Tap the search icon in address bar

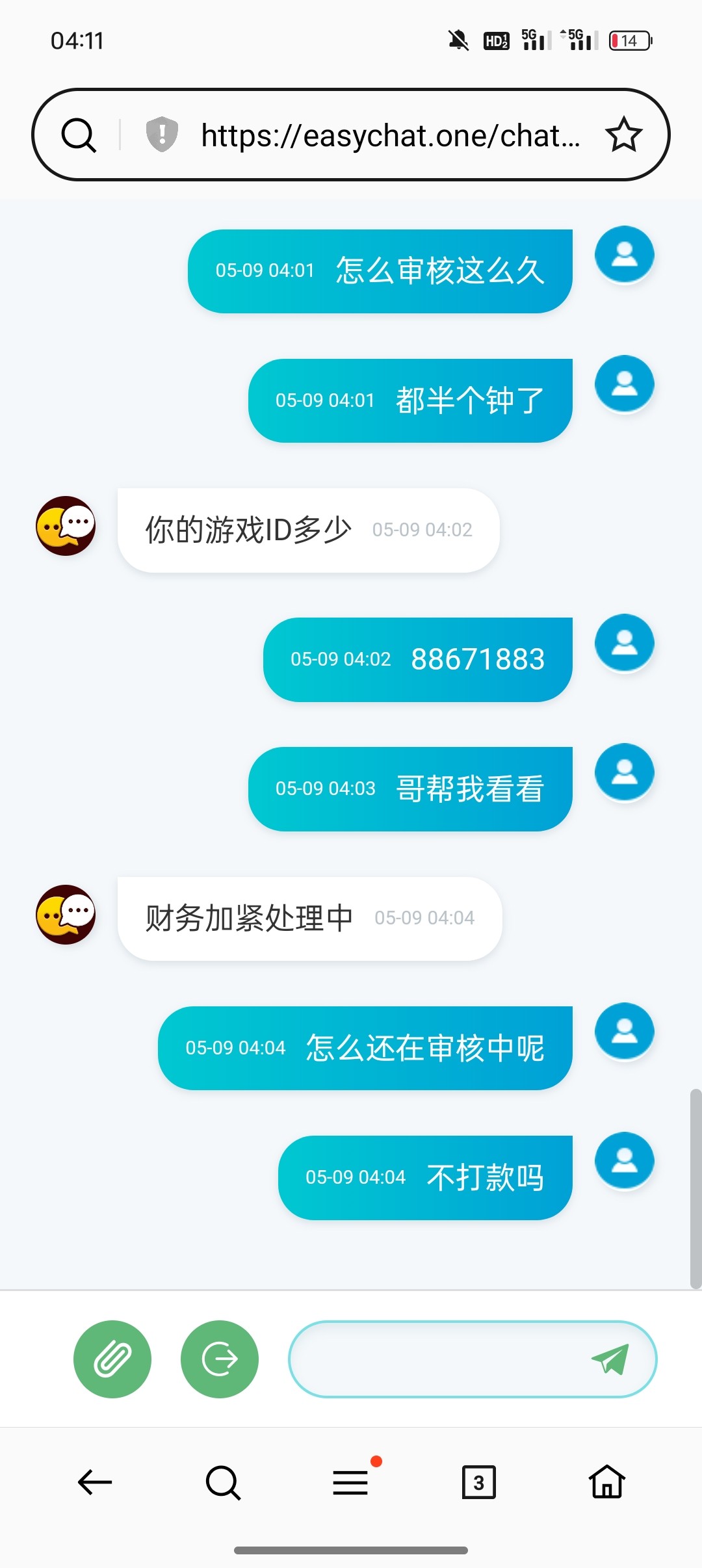pyautogui.click(x=79, y=135)
